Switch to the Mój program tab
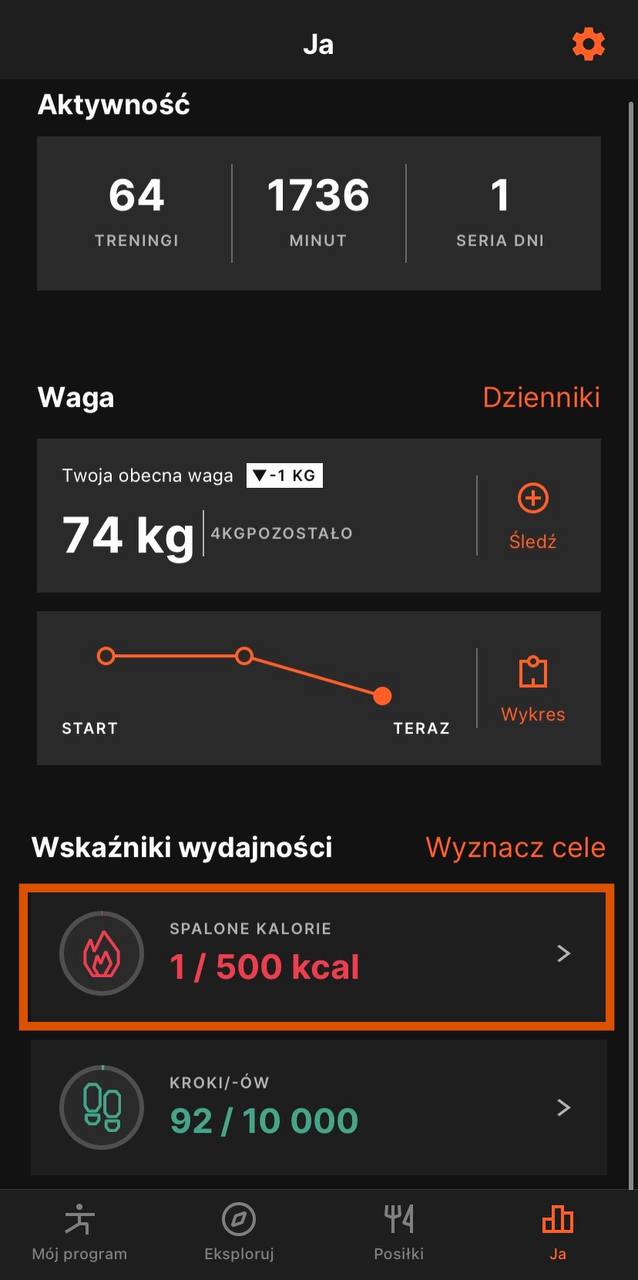The height and width of the screenshot is (1280, 638). point(79,1233)
